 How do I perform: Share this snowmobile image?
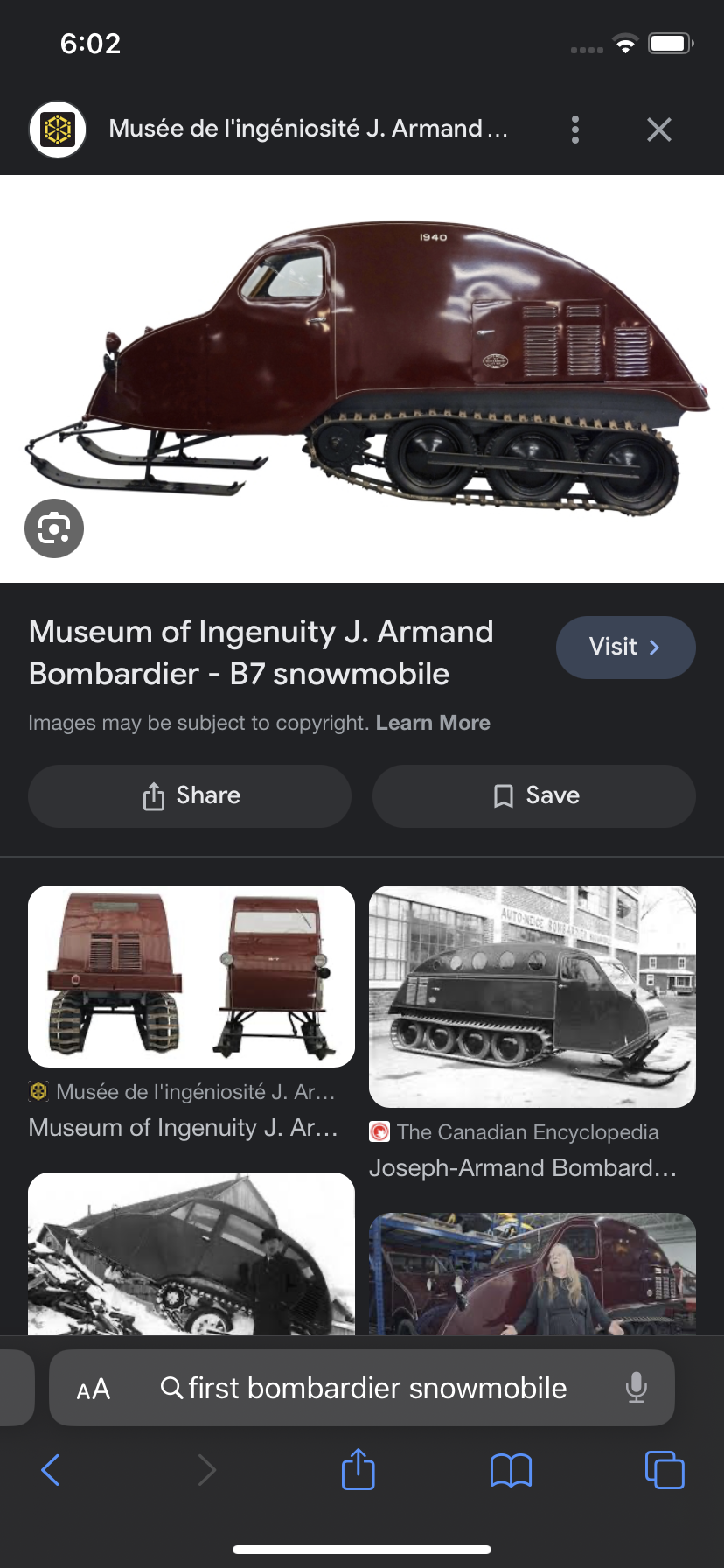[190, 795]
